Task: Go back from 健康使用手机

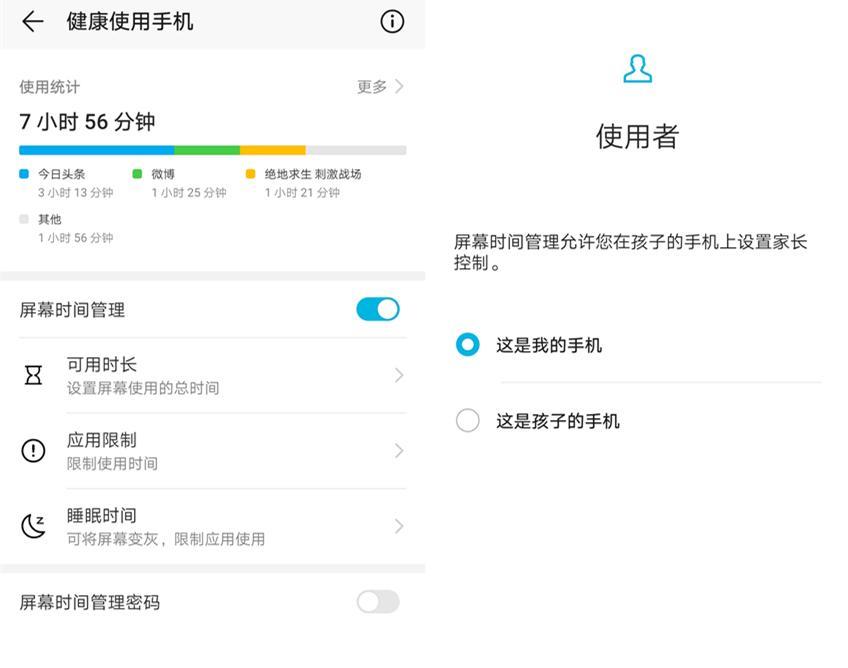Action: tap(33, 22)
